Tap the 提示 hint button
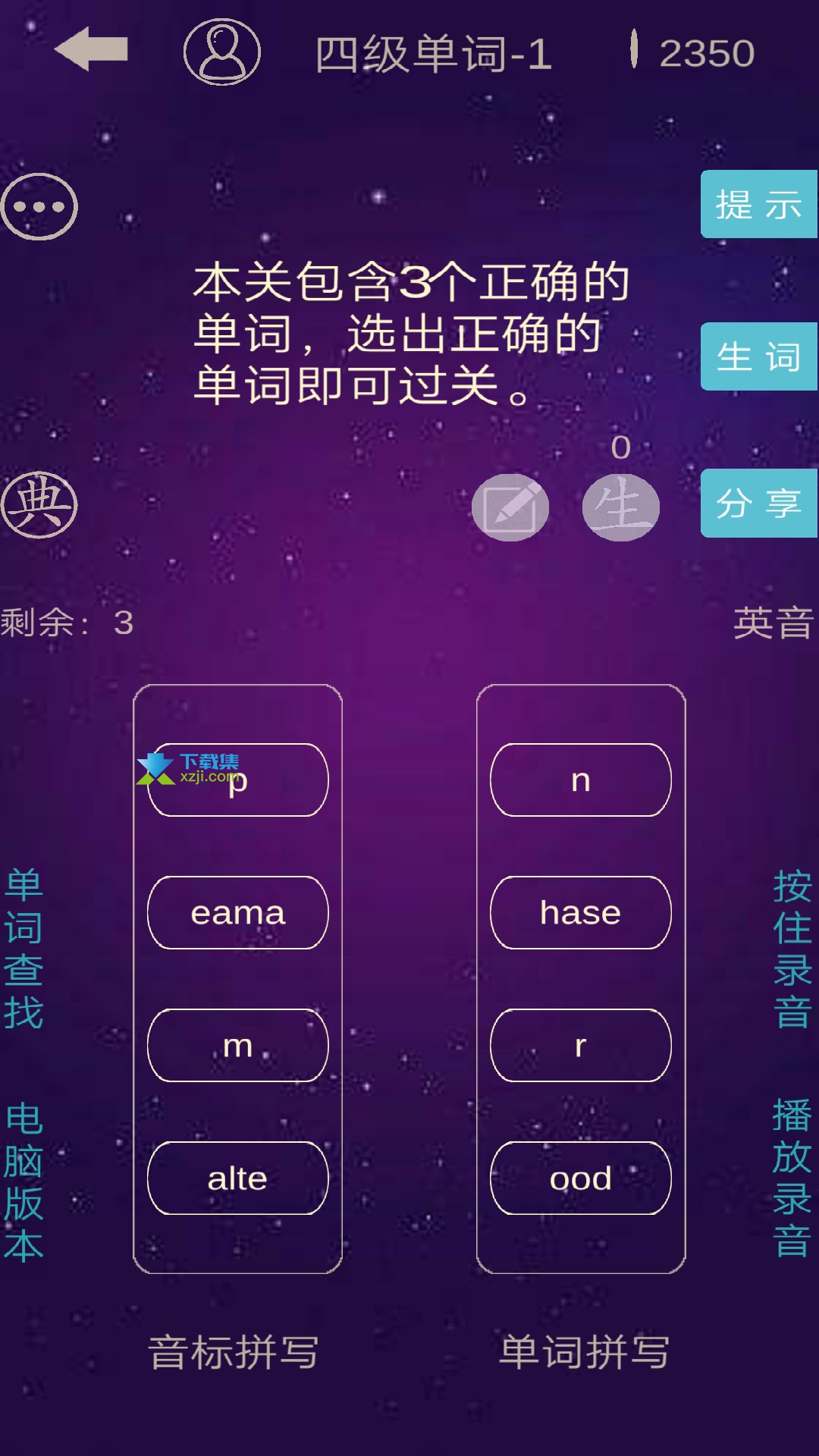Screen dimensions: 819x1456 pyautogui.click(x=758, y=204)
